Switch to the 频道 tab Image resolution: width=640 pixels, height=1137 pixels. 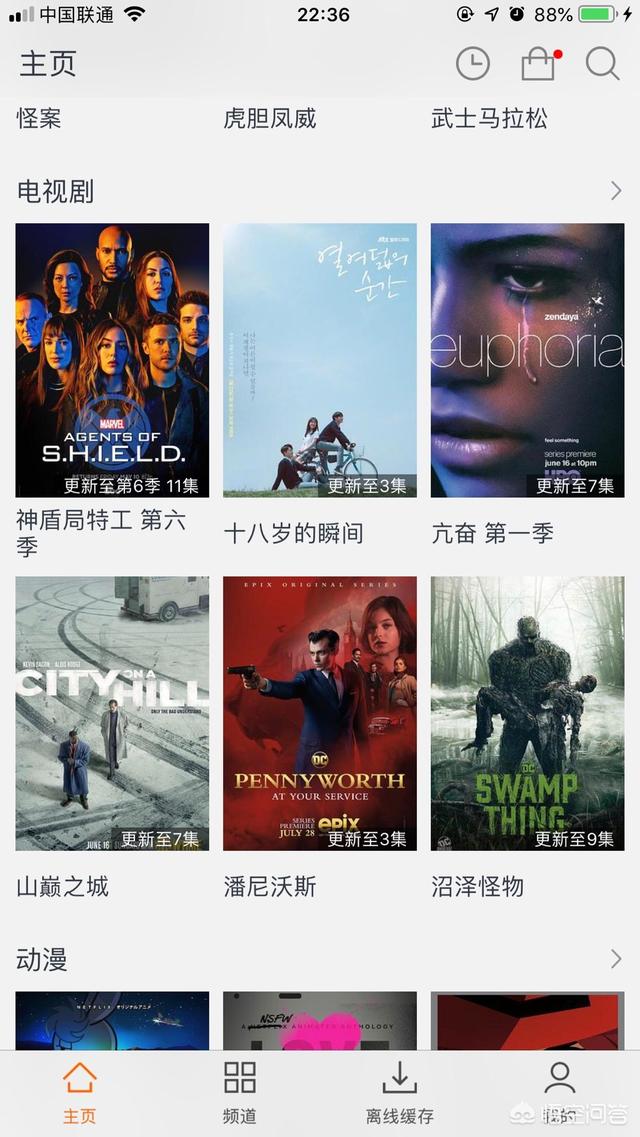point(240,1092)
